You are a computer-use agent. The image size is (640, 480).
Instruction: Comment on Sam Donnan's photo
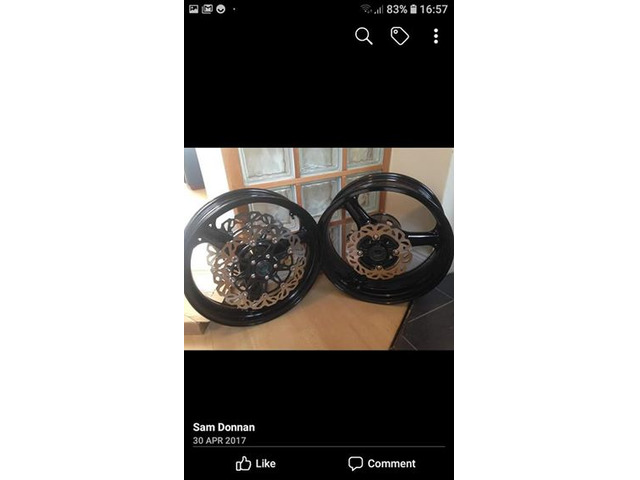tap(381, 463)
